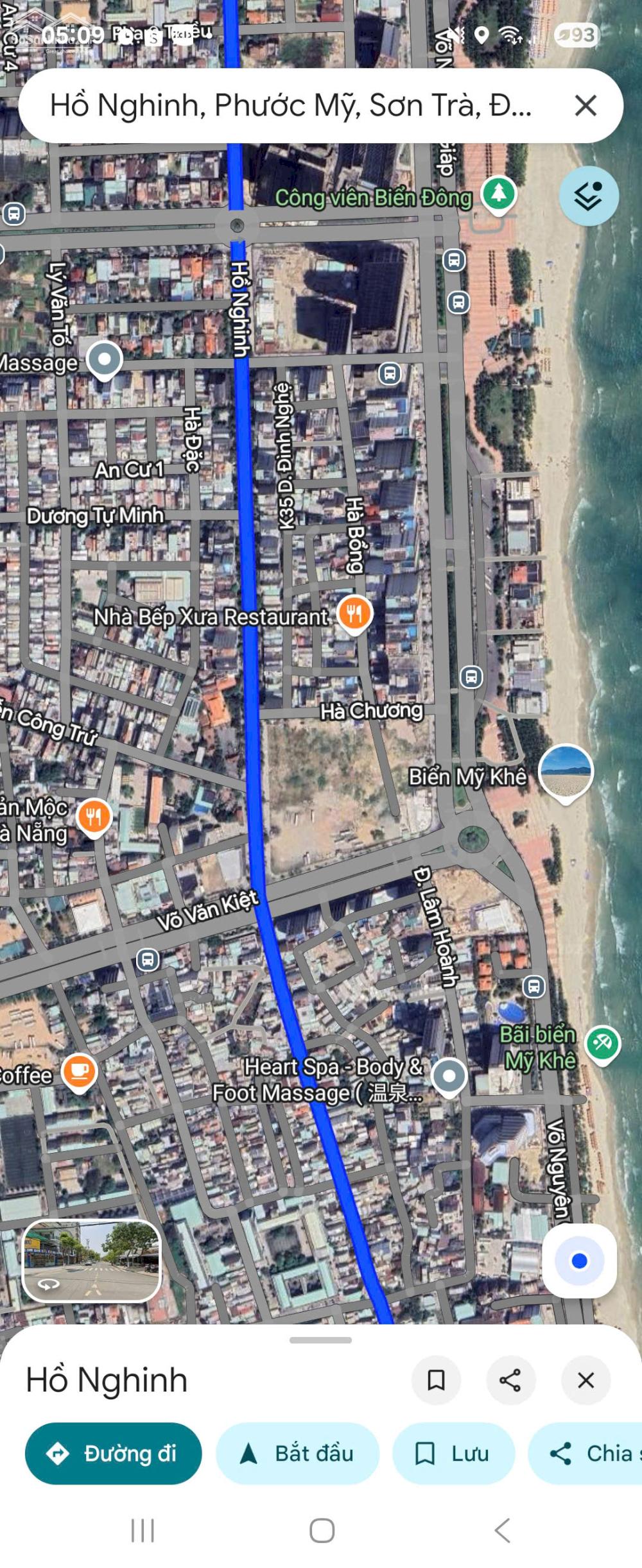Select the Biển Mỹ Khê photo pin
The image size is (642, 1568).
[x=565, y=772]
